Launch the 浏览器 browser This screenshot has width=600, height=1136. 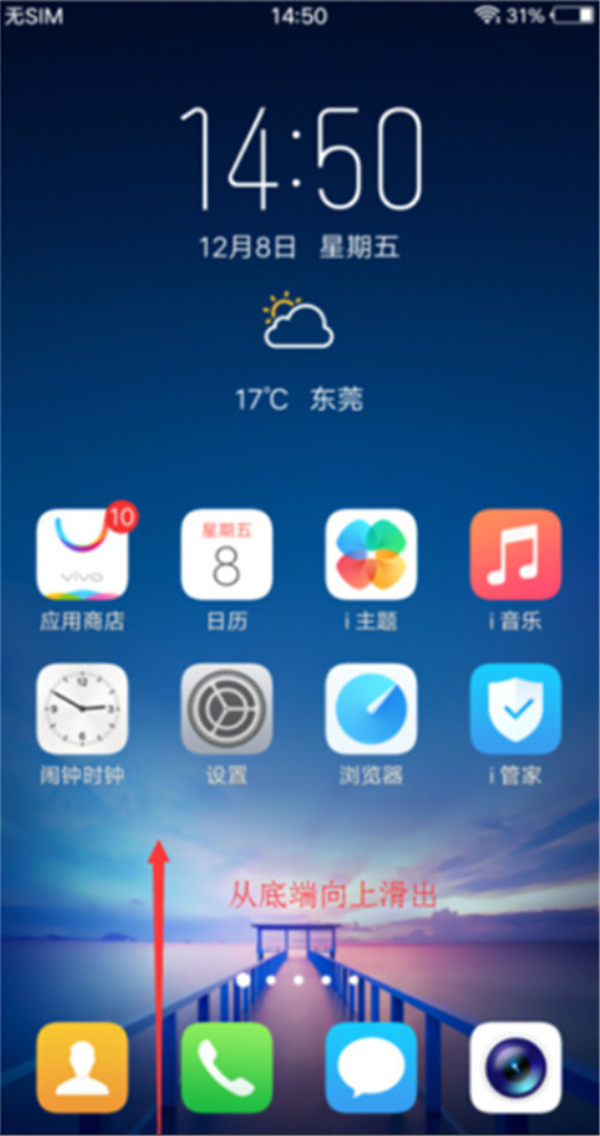tap(371, 709)
